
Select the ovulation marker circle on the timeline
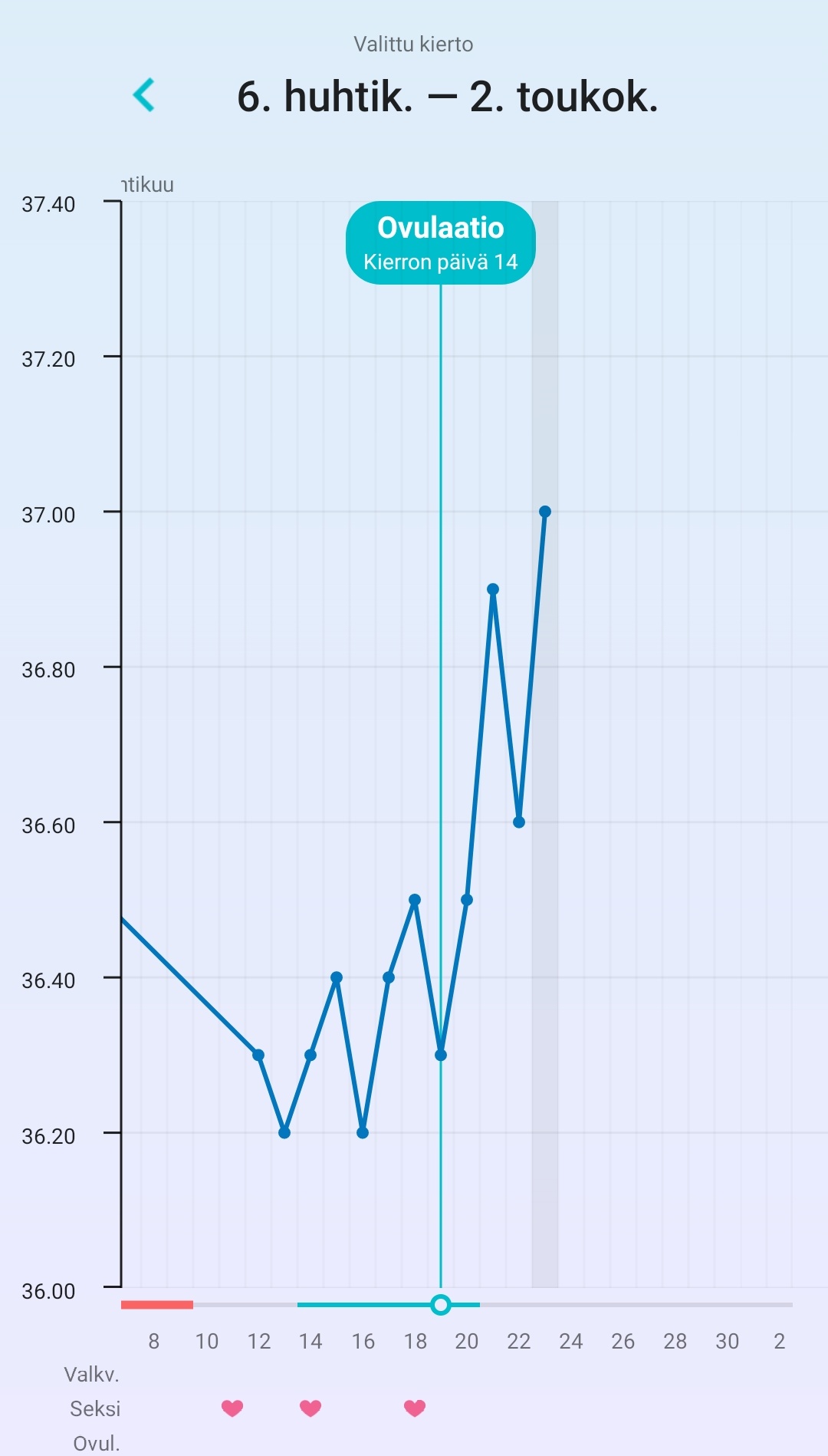pyautogui.click(x=441, y=1304)
